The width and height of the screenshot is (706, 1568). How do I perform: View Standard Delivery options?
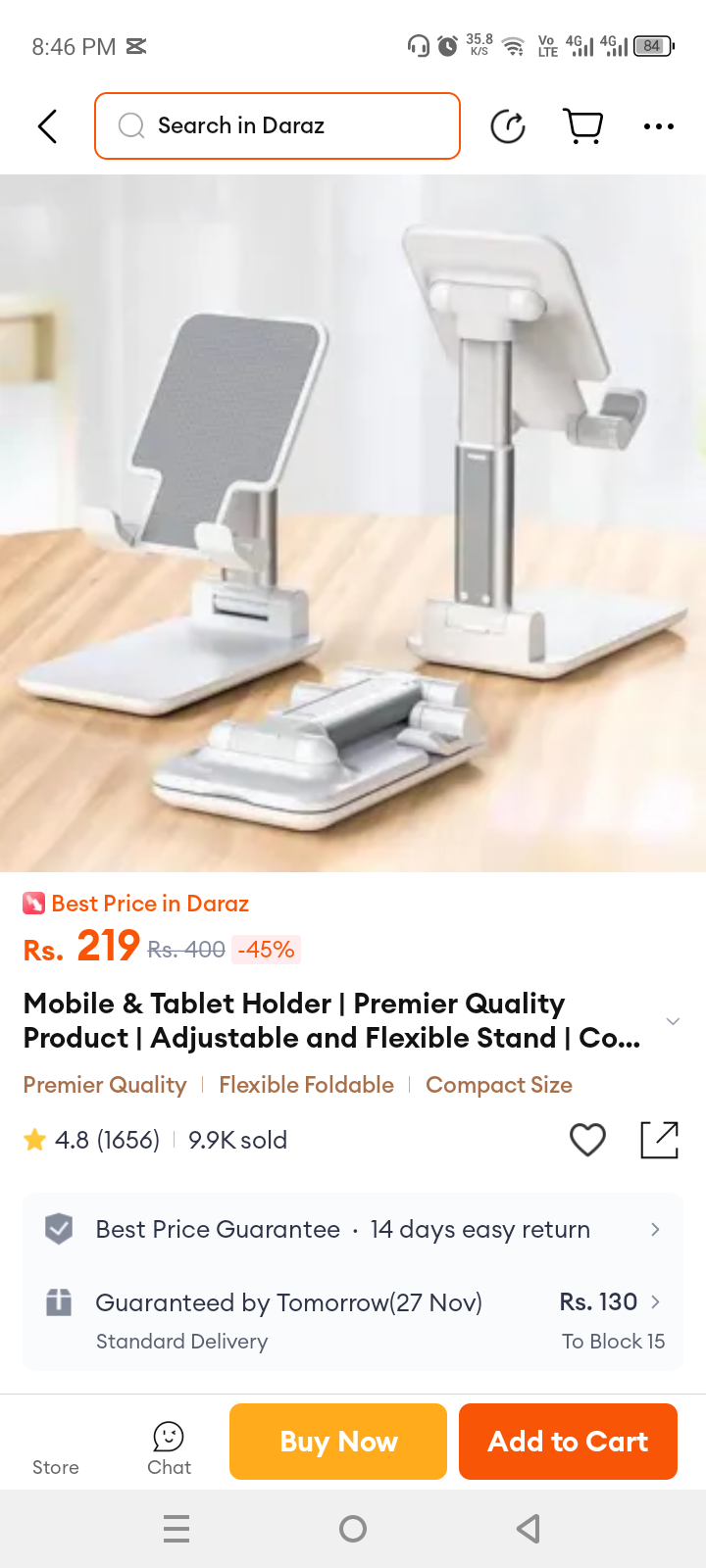point(353,1319)
